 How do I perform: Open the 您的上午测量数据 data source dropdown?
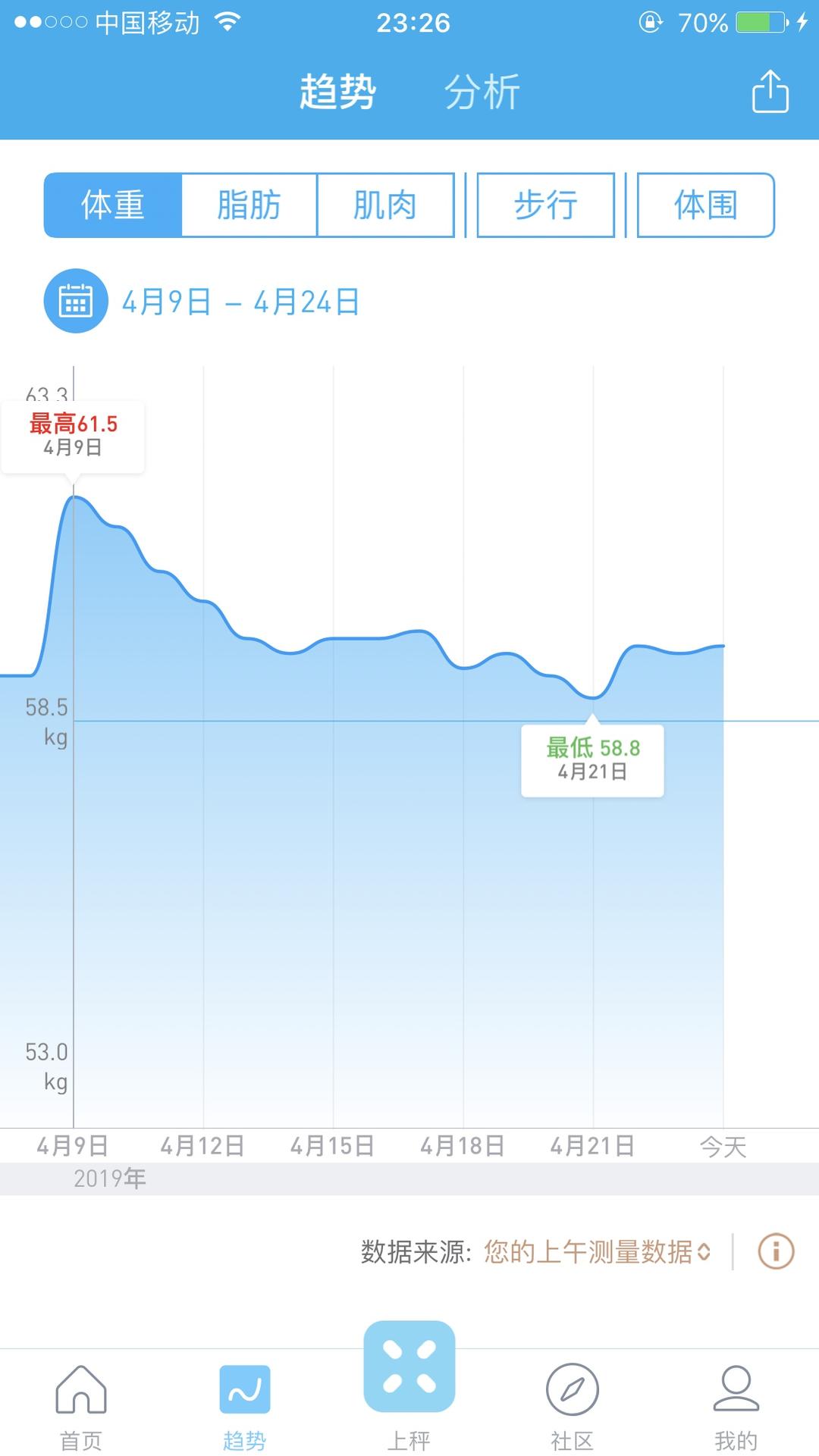tap(595, 1248)
